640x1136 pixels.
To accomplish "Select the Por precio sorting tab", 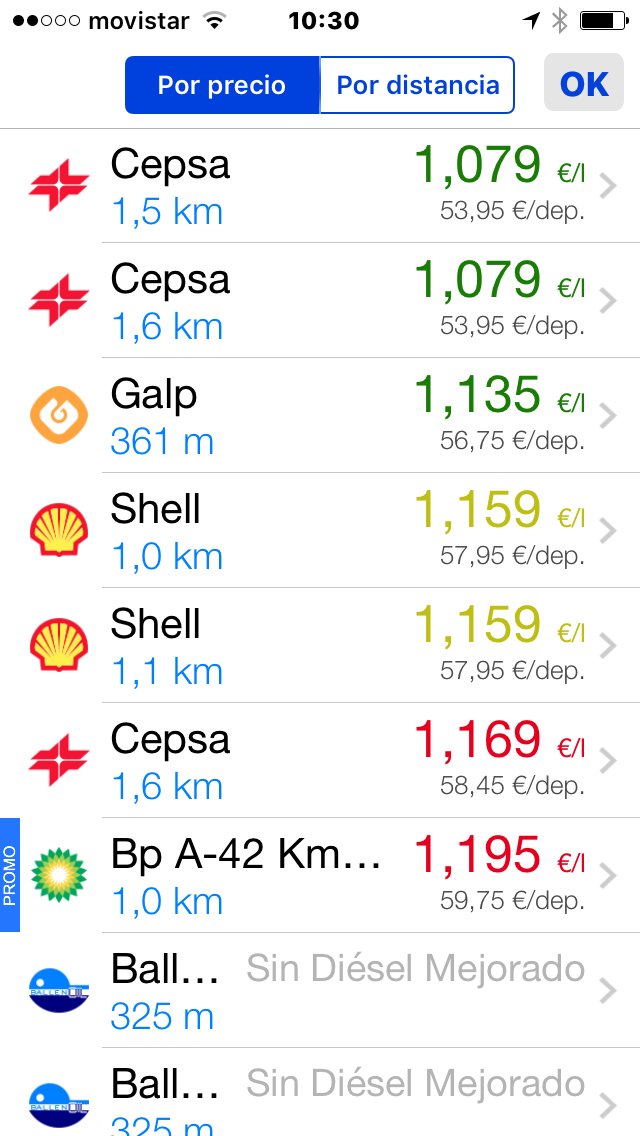I will 222,85.
